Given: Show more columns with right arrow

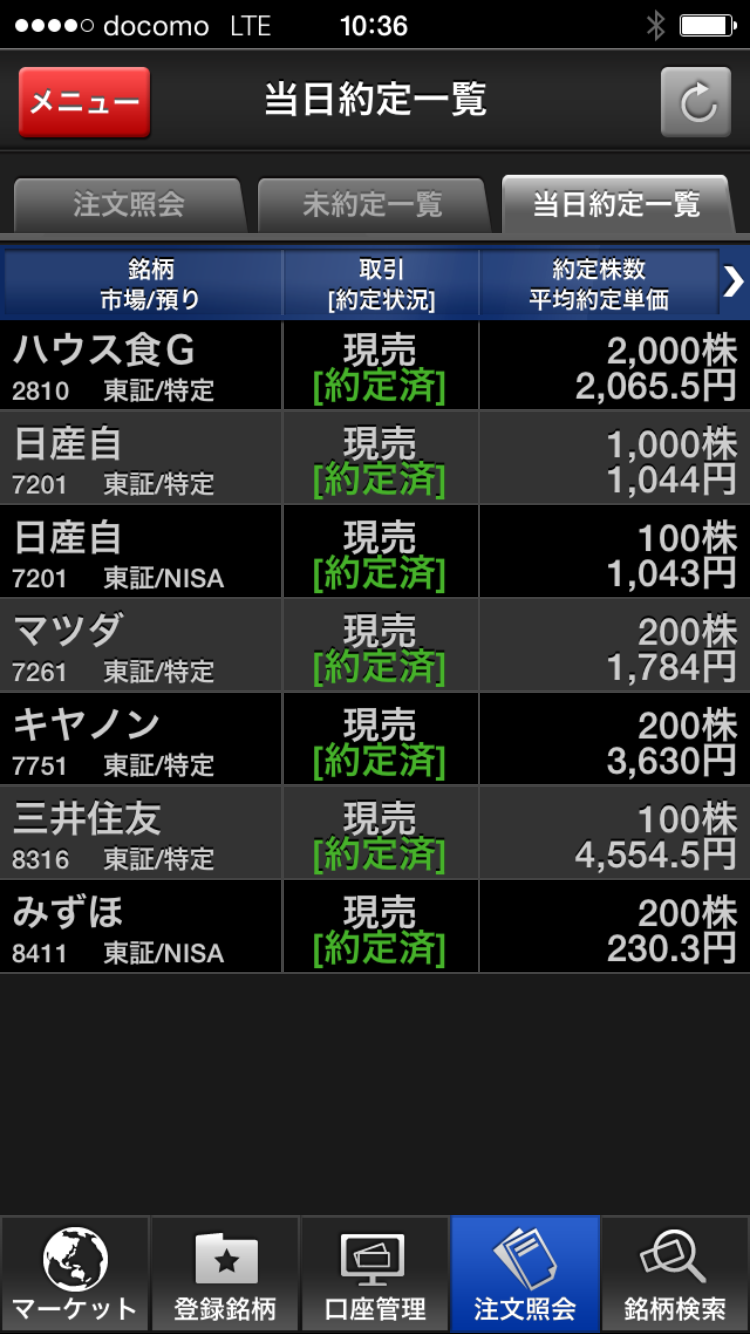Looking at the screenshot, I should tap(732, 283).
